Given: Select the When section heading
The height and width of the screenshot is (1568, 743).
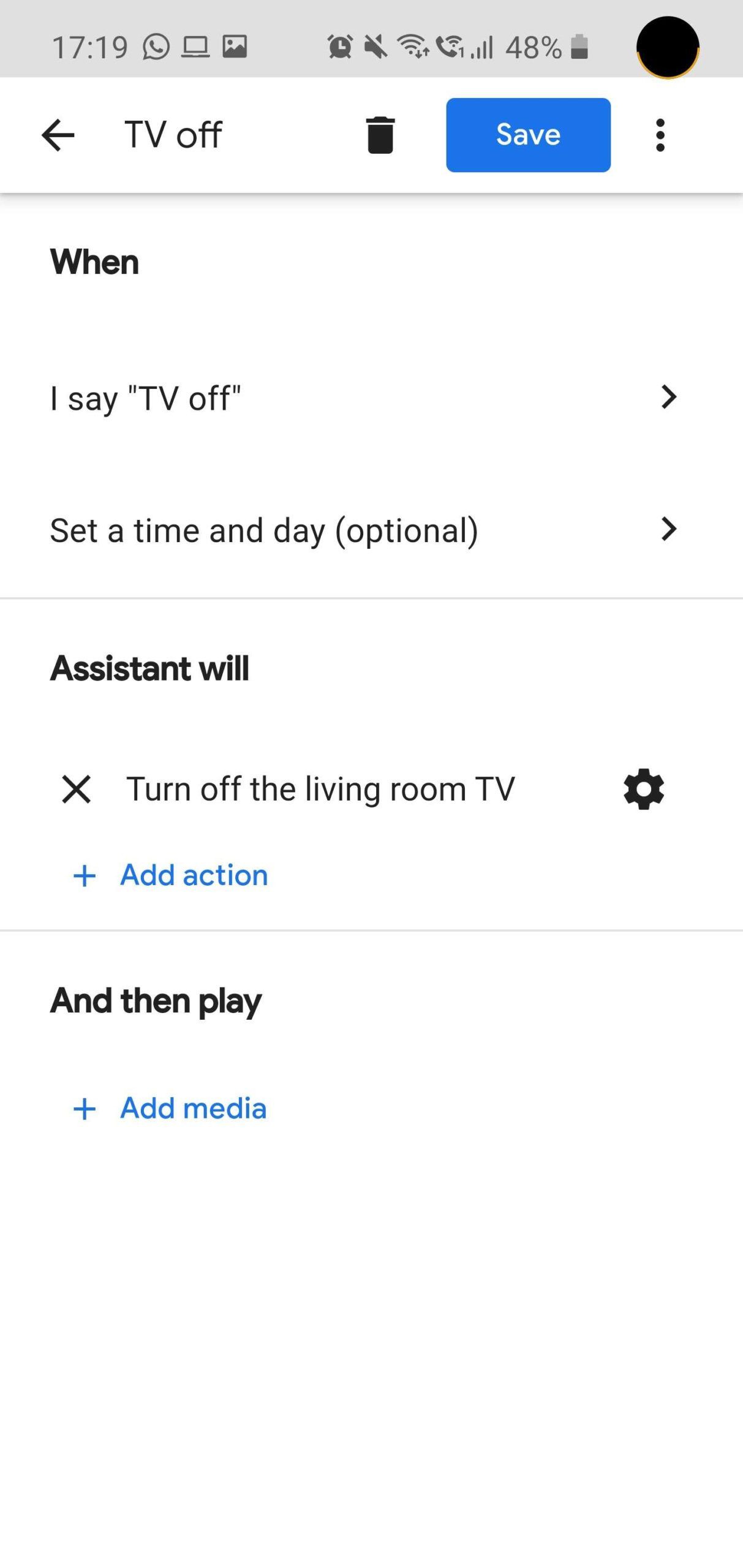Looking at the screenshot, I should [95, 261].
